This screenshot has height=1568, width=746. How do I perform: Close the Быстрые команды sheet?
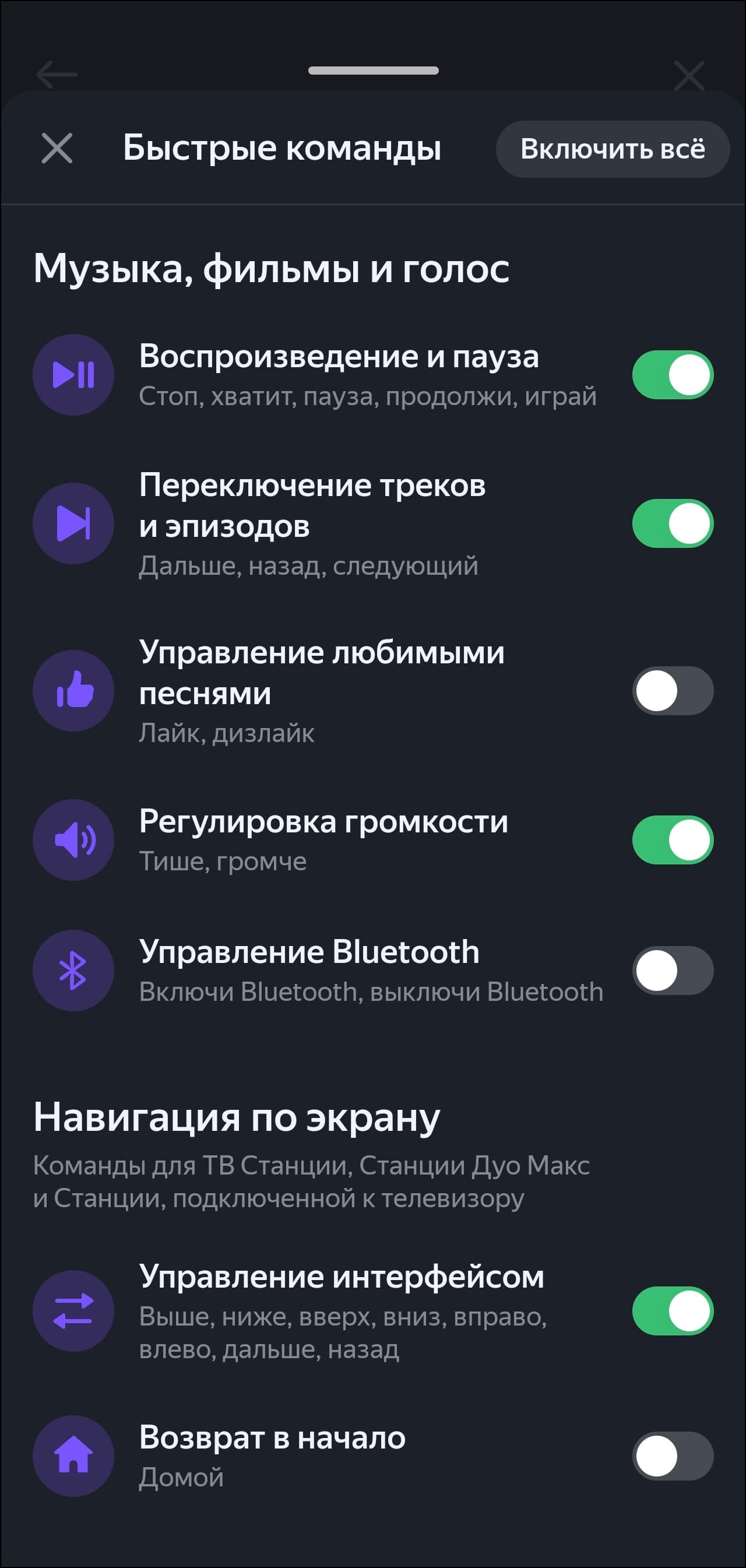[x=57, y=149]
